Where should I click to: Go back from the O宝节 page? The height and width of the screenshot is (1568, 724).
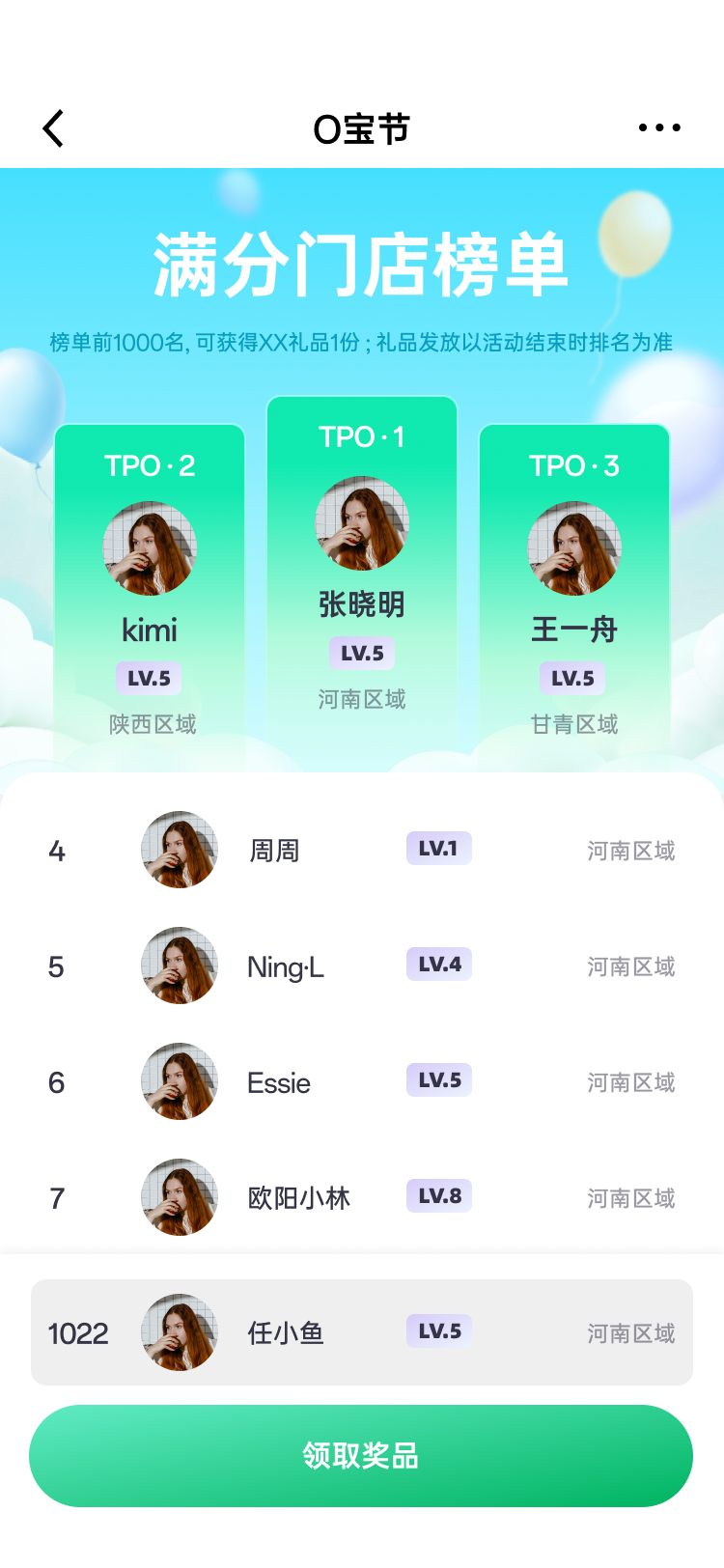[x=54, y=128]
